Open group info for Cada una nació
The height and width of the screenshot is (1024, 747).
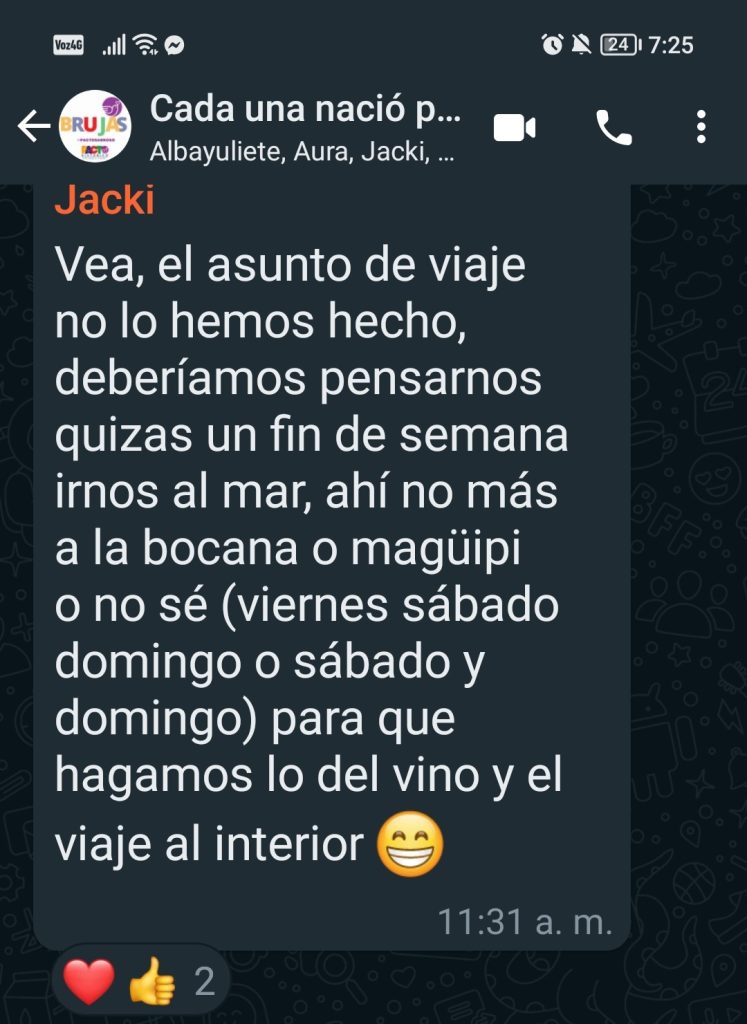point(305,127)
